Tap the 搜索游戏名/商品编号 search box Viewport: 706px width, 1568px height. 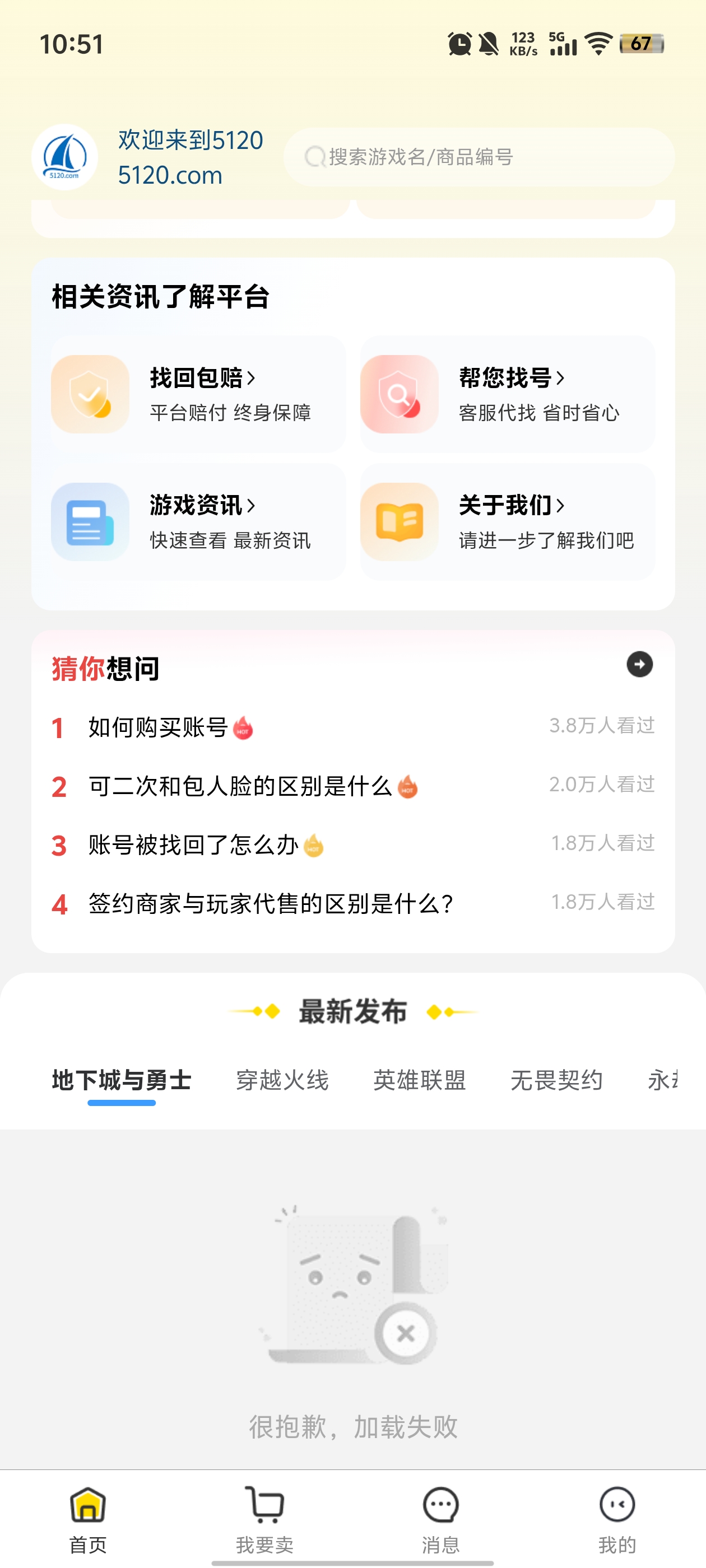(x=479, y=157)
